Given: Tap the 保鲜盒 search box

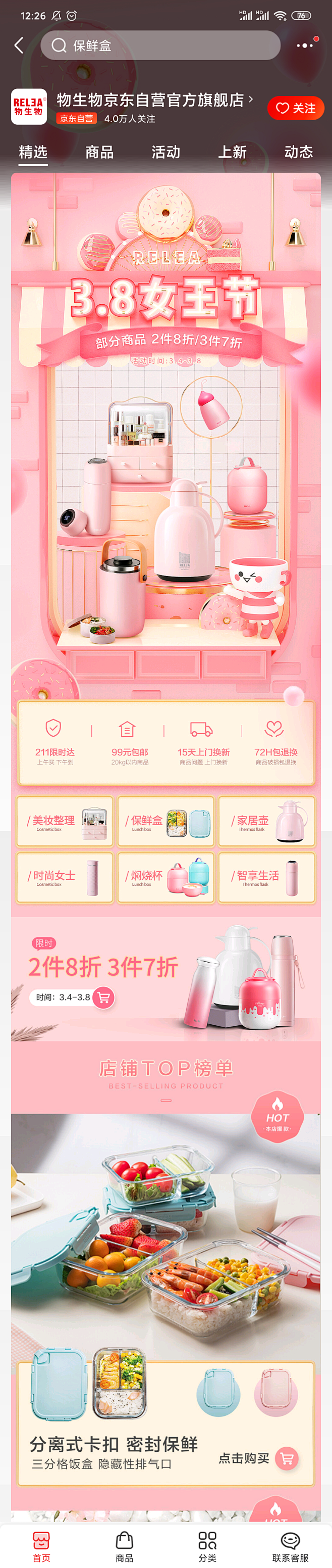Looking at the screenshot, I should click(160, 45).
